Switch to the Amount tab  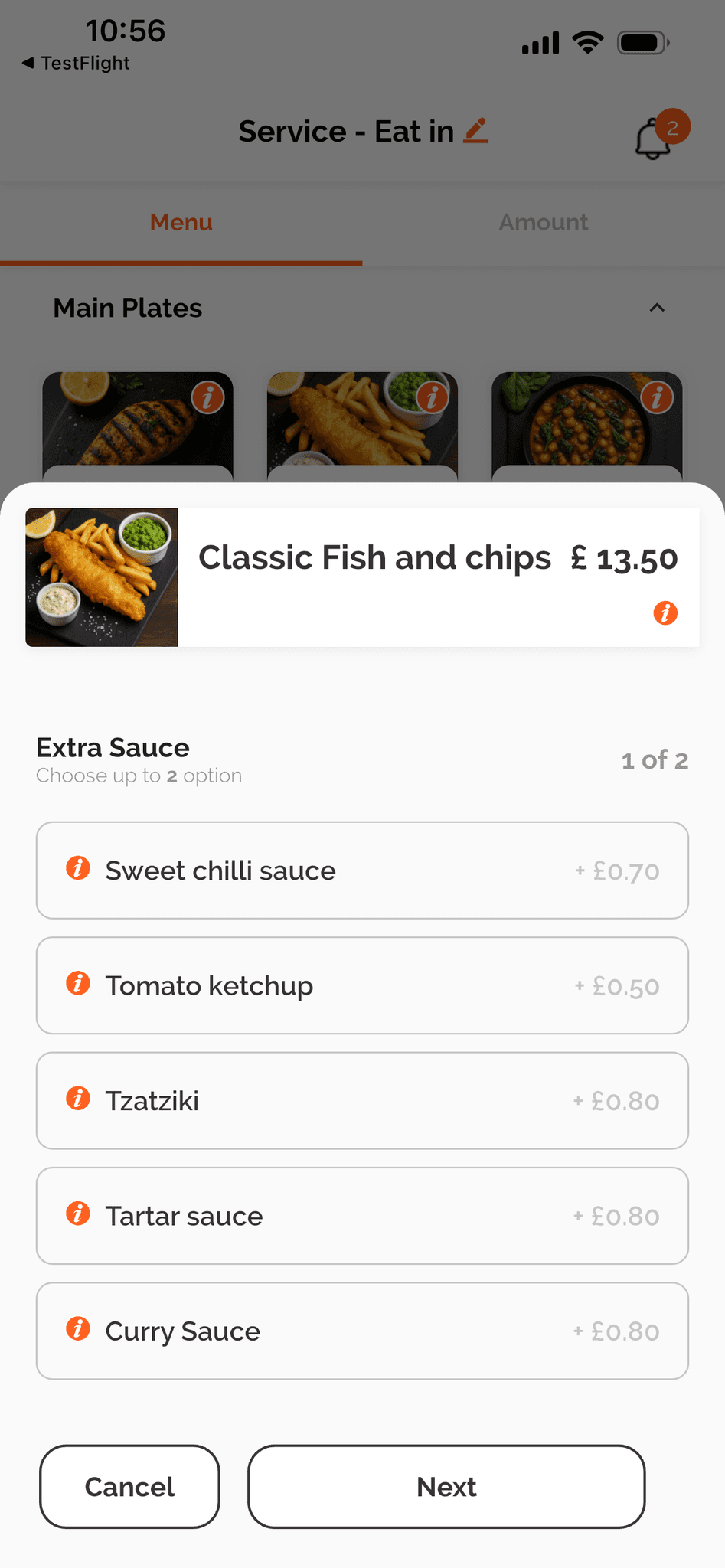click(x=543, y=222)
